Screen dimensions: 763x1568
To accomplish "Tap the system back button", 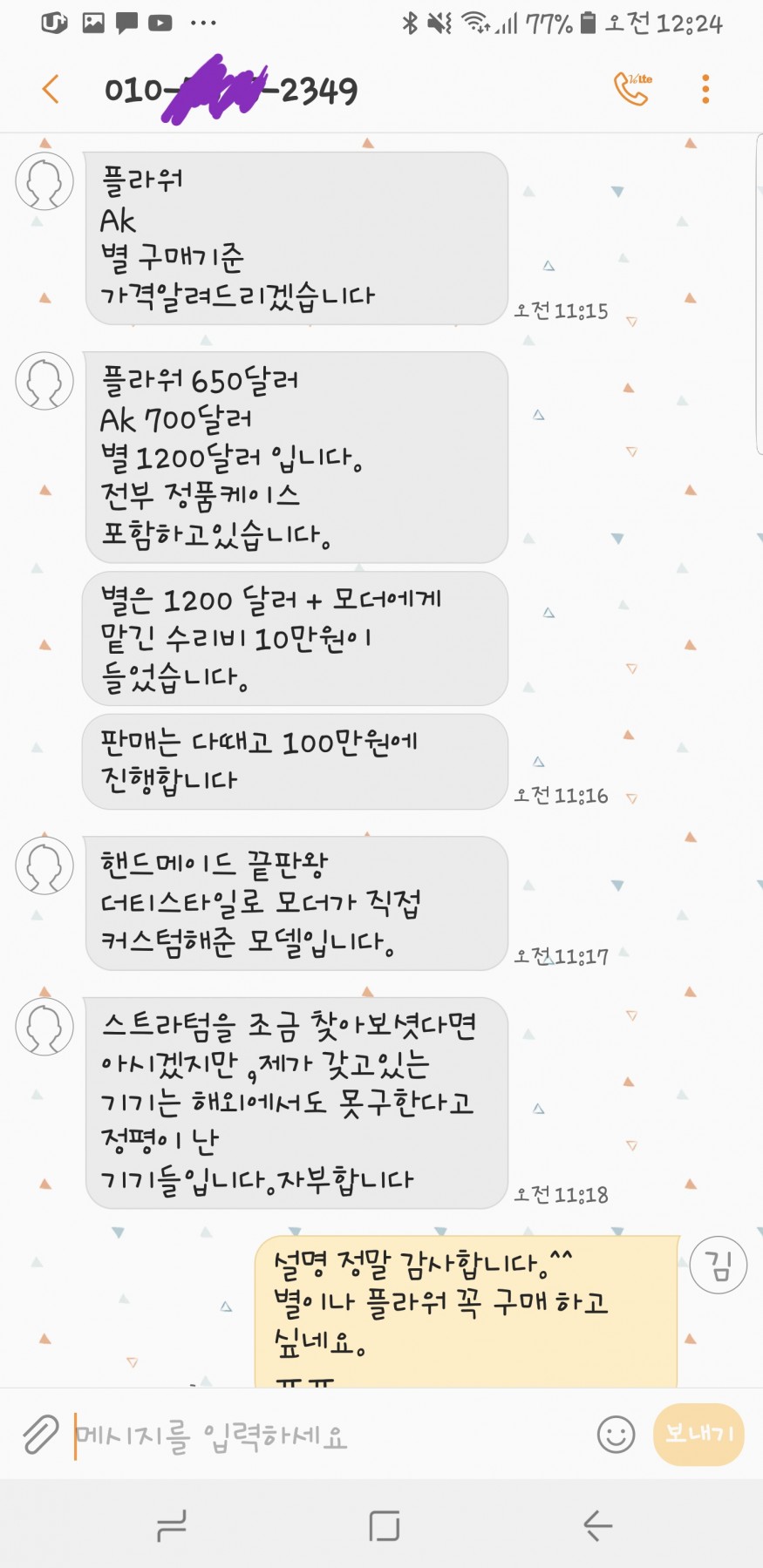I will [x=597, y=1526].
